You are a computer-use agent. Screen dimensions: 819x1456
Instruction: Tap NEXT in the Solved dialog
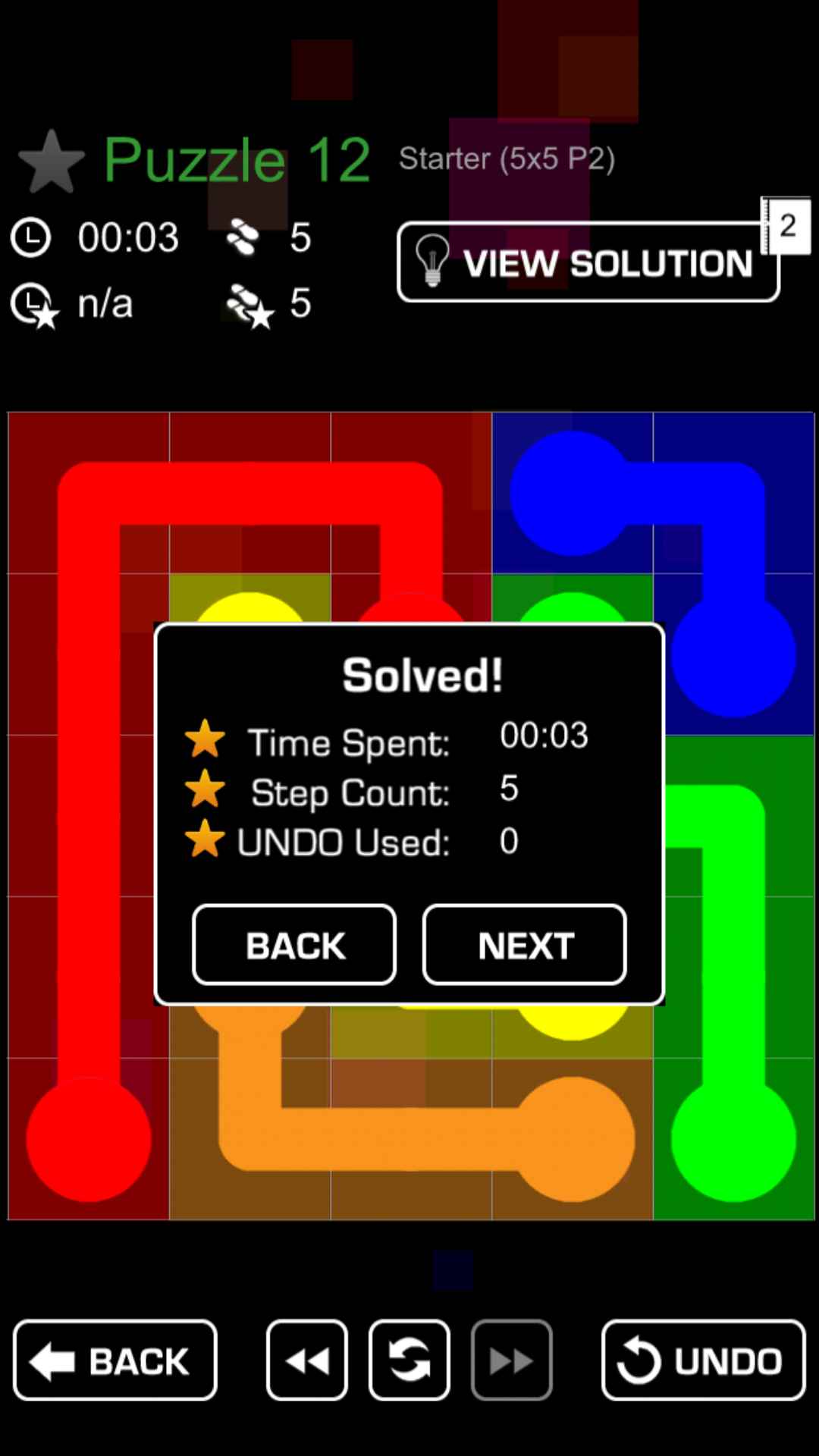[x=524, y=945]
